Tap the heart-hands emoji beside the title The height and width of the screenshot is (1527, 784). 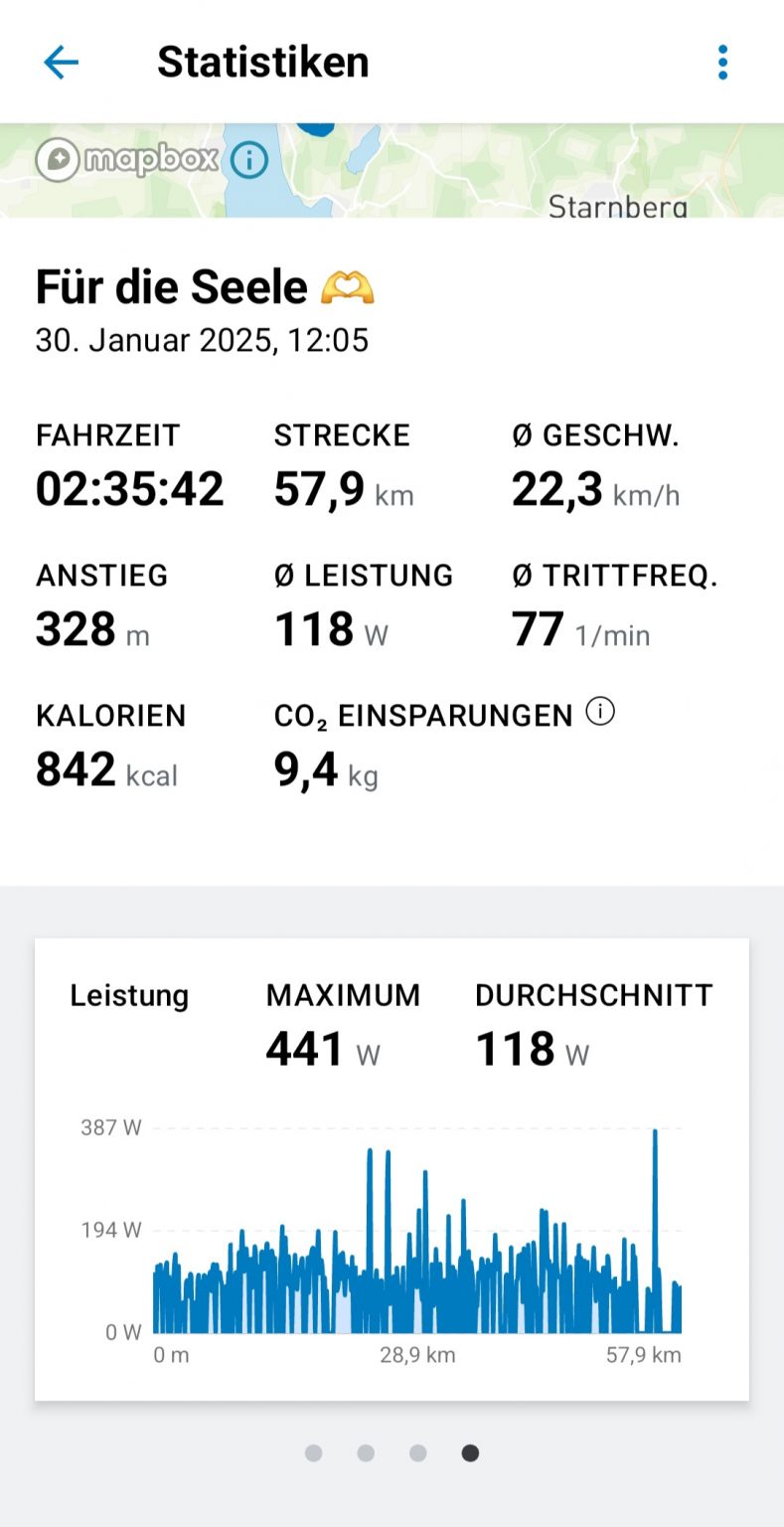pyautogui.click(x=346, y=286)
